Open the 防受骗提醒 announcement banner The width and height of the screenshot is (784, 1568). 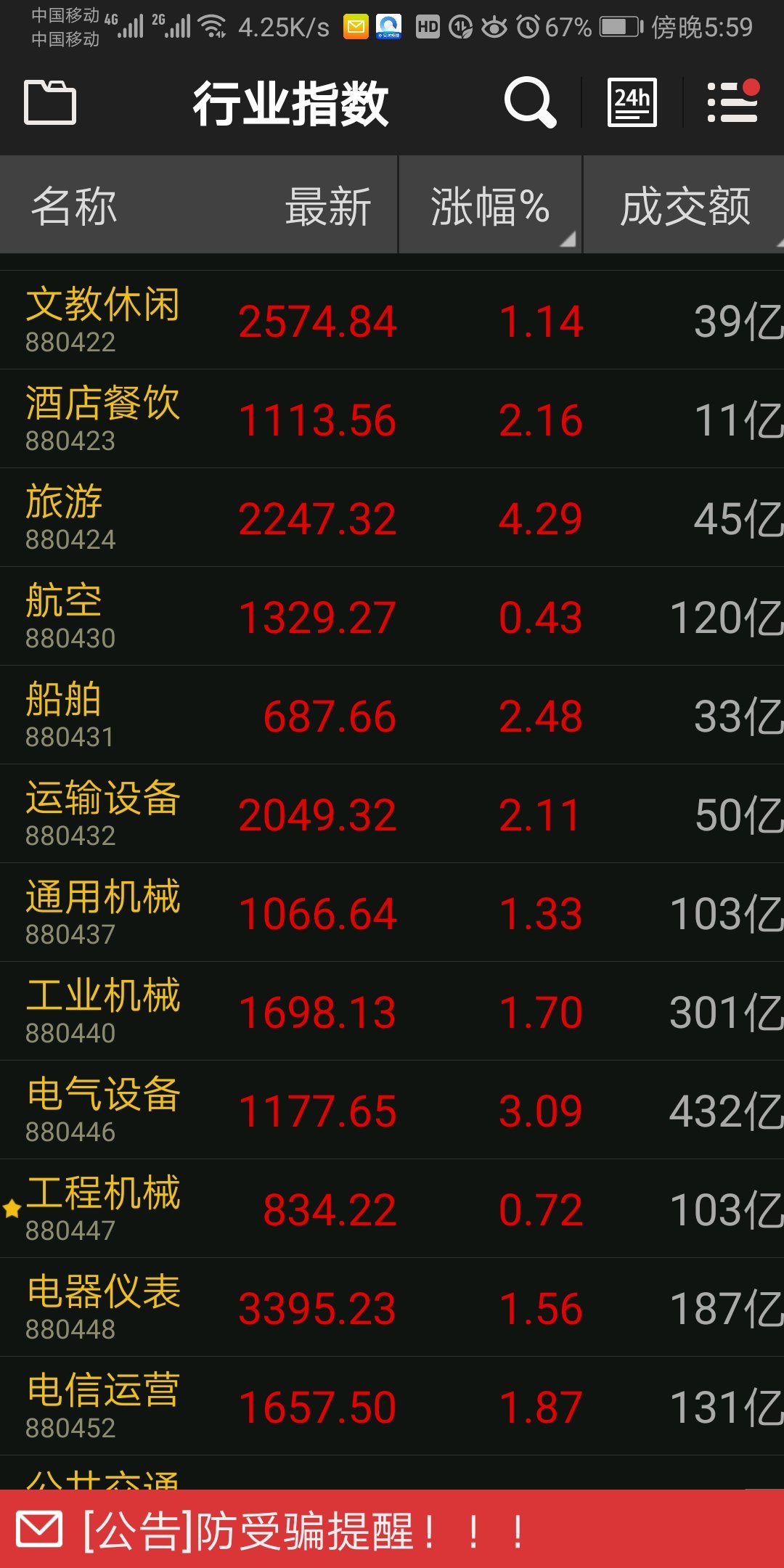tap(392, 1530)
